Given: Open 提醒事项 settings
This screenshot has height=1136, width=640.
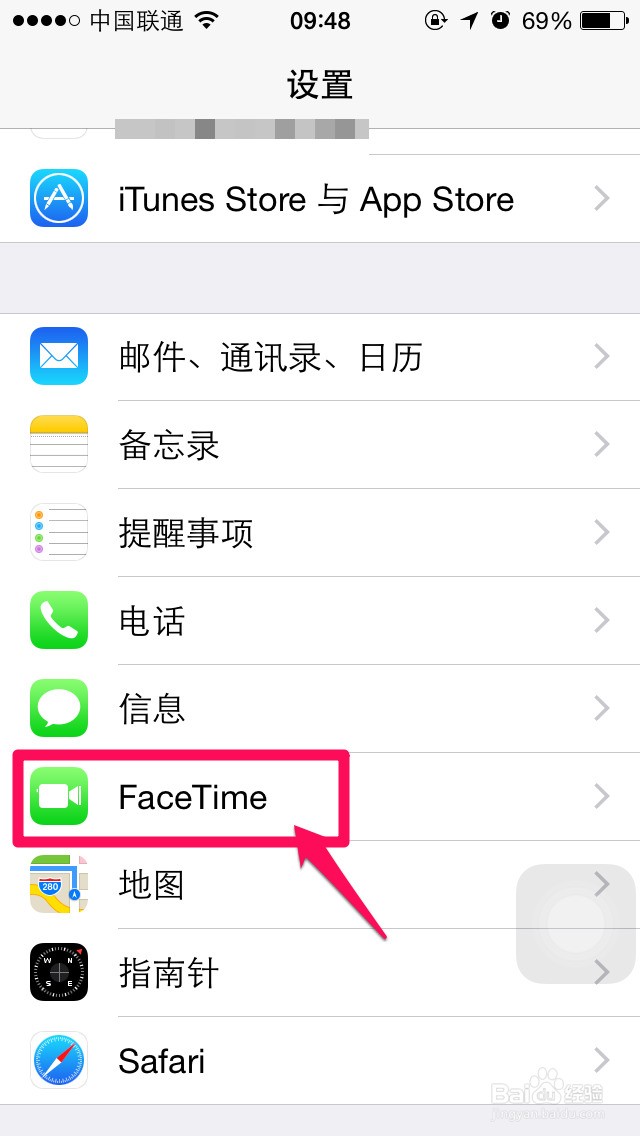Looking at the screenshot, I should click(x=320, y=533).
